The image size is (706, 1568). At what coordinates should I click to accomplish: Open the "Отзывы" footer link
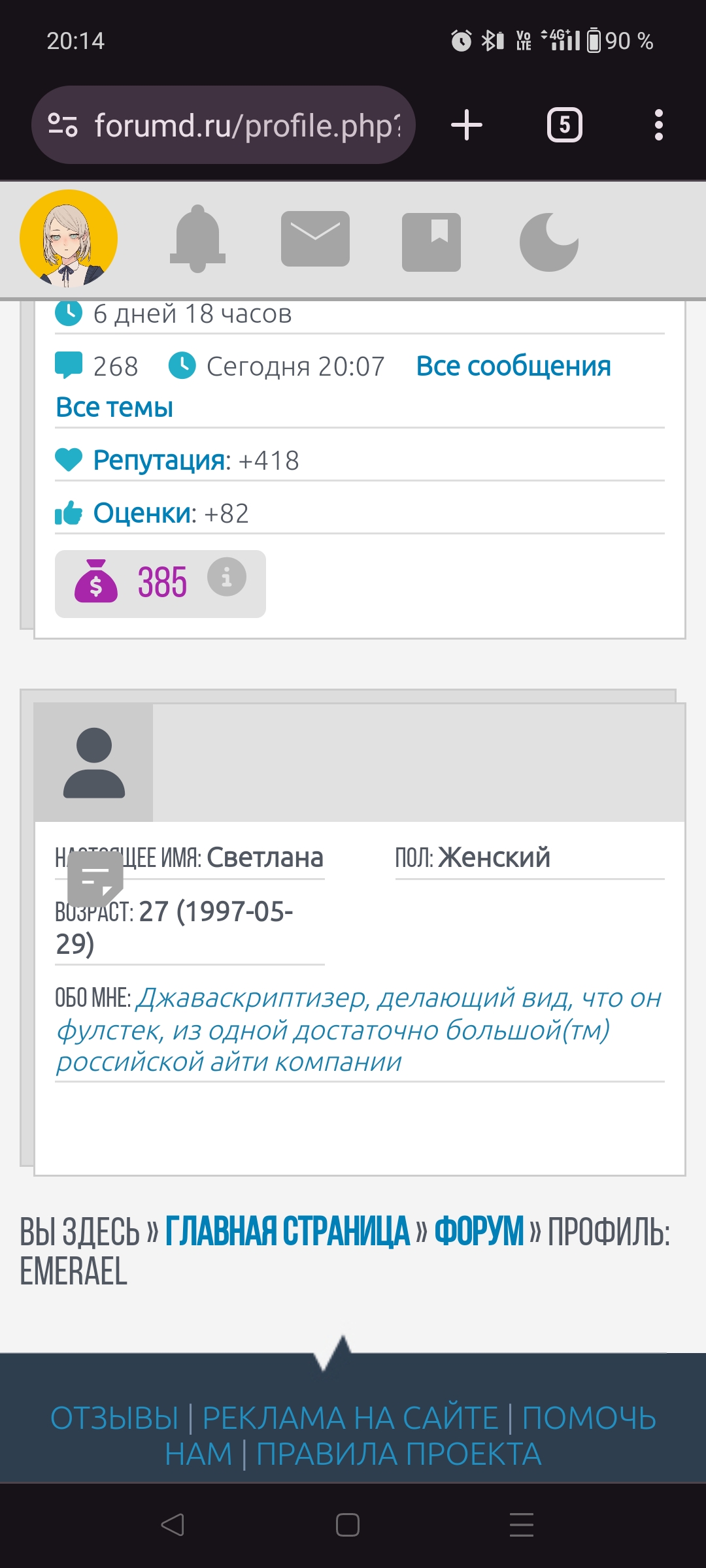point(114,1418)
